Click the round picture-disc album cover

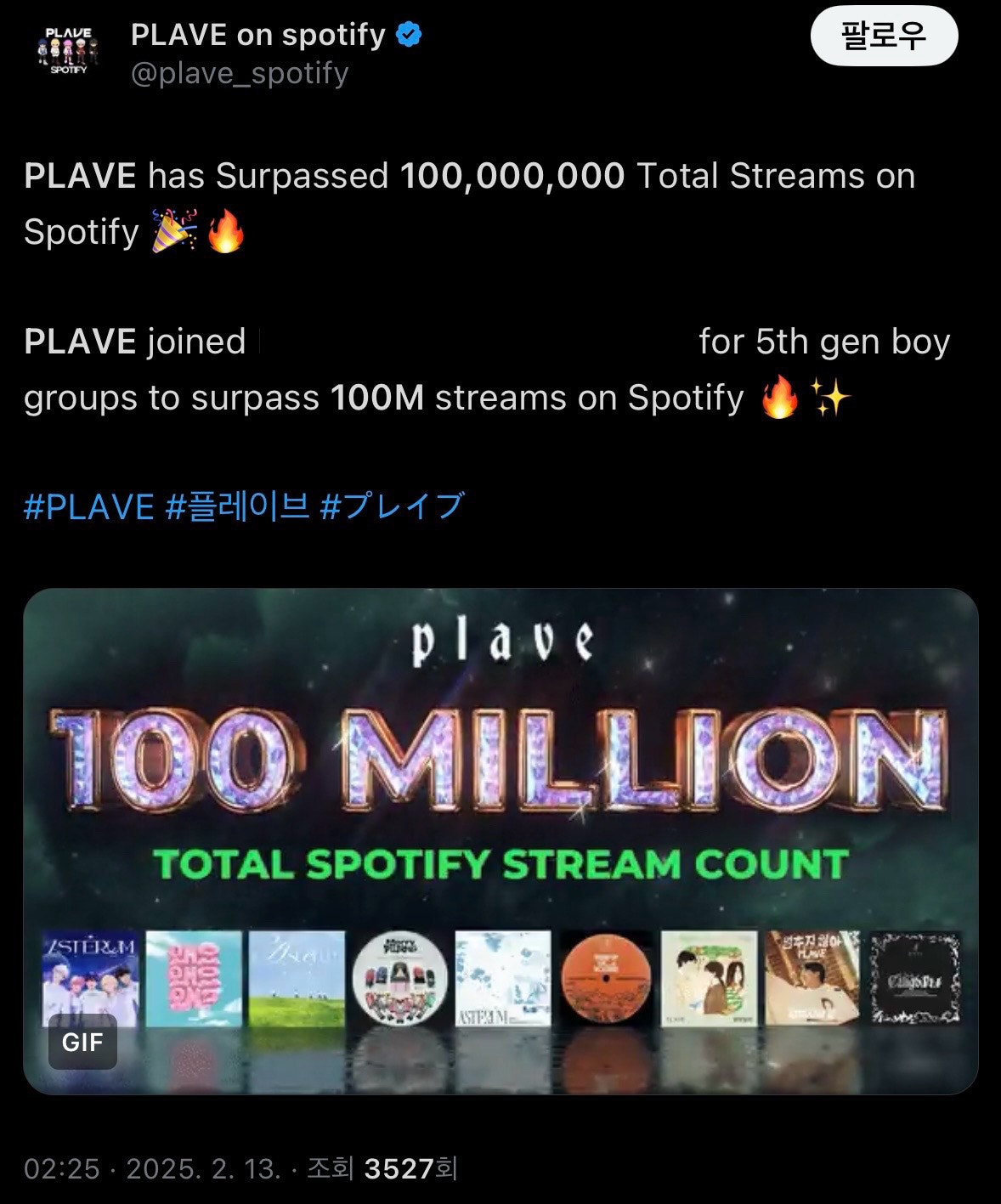(x=397, y=977)
